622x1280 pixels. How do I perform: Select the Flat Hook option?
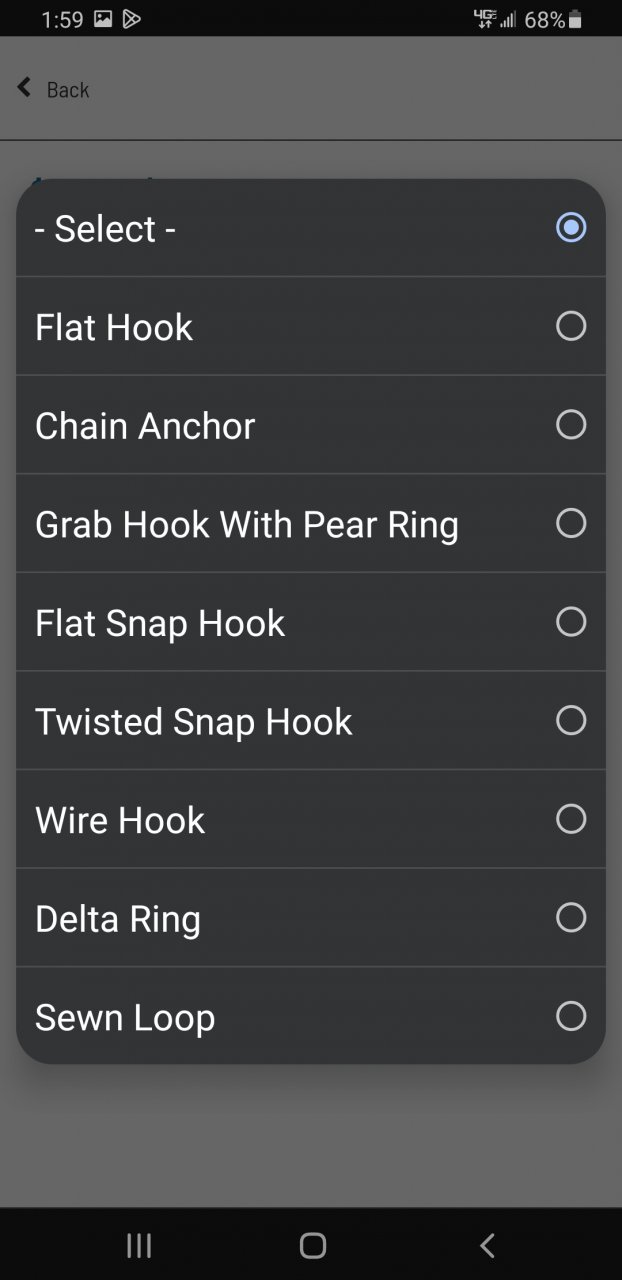tap(310, 327)
